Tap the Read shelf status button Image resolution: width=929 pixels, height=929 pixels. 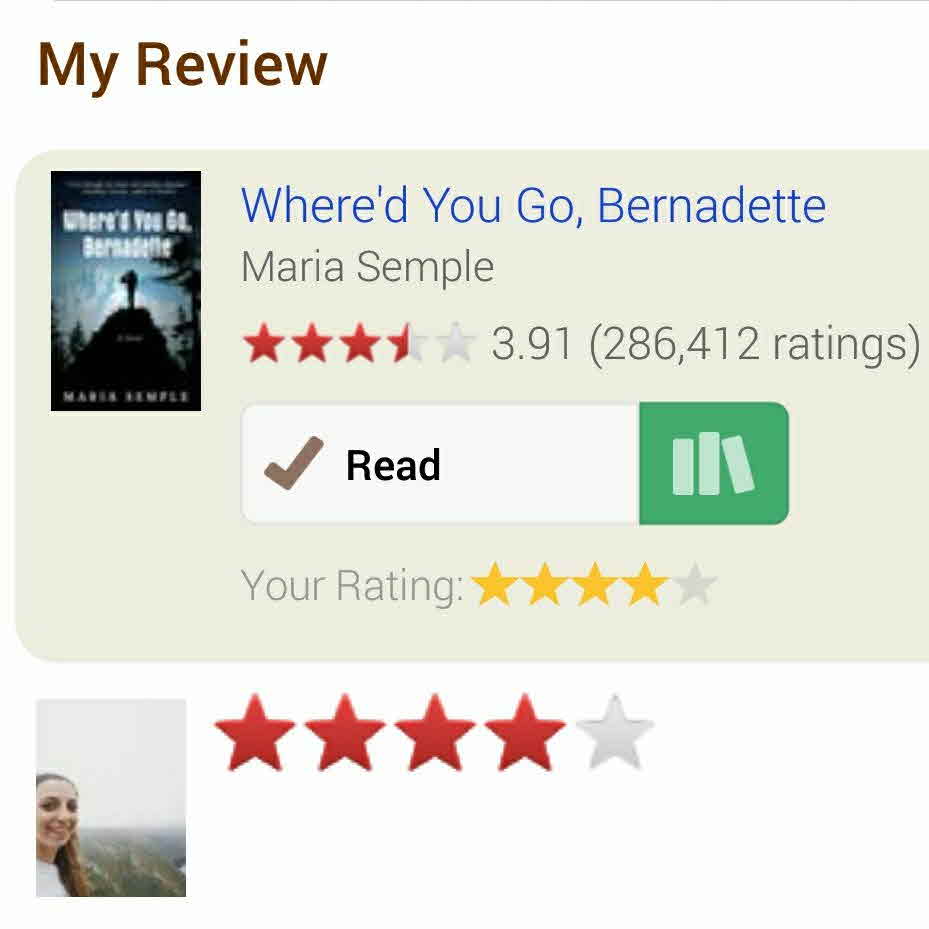tap(440, 464)
